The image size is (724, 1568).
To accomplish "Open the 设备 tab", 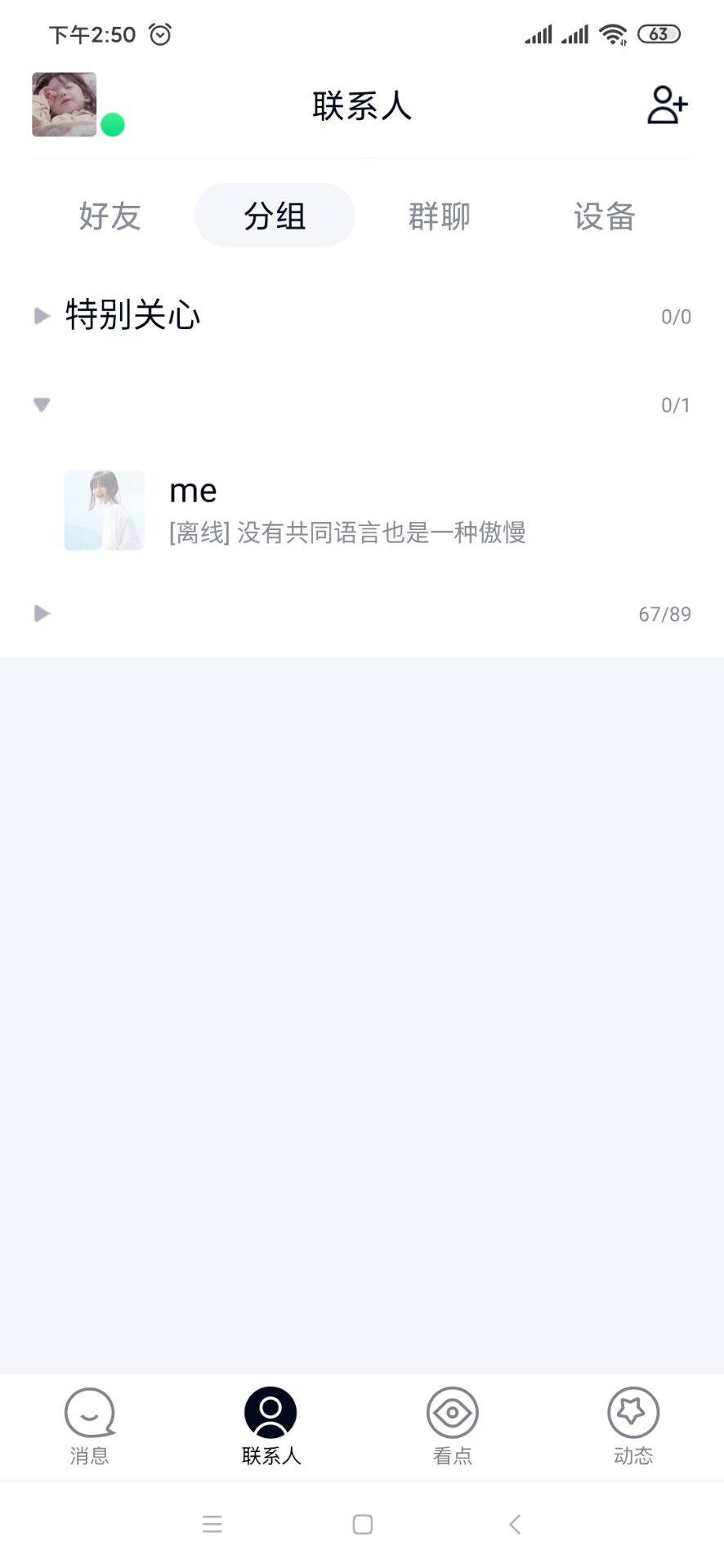I will (x=605, y=216).
